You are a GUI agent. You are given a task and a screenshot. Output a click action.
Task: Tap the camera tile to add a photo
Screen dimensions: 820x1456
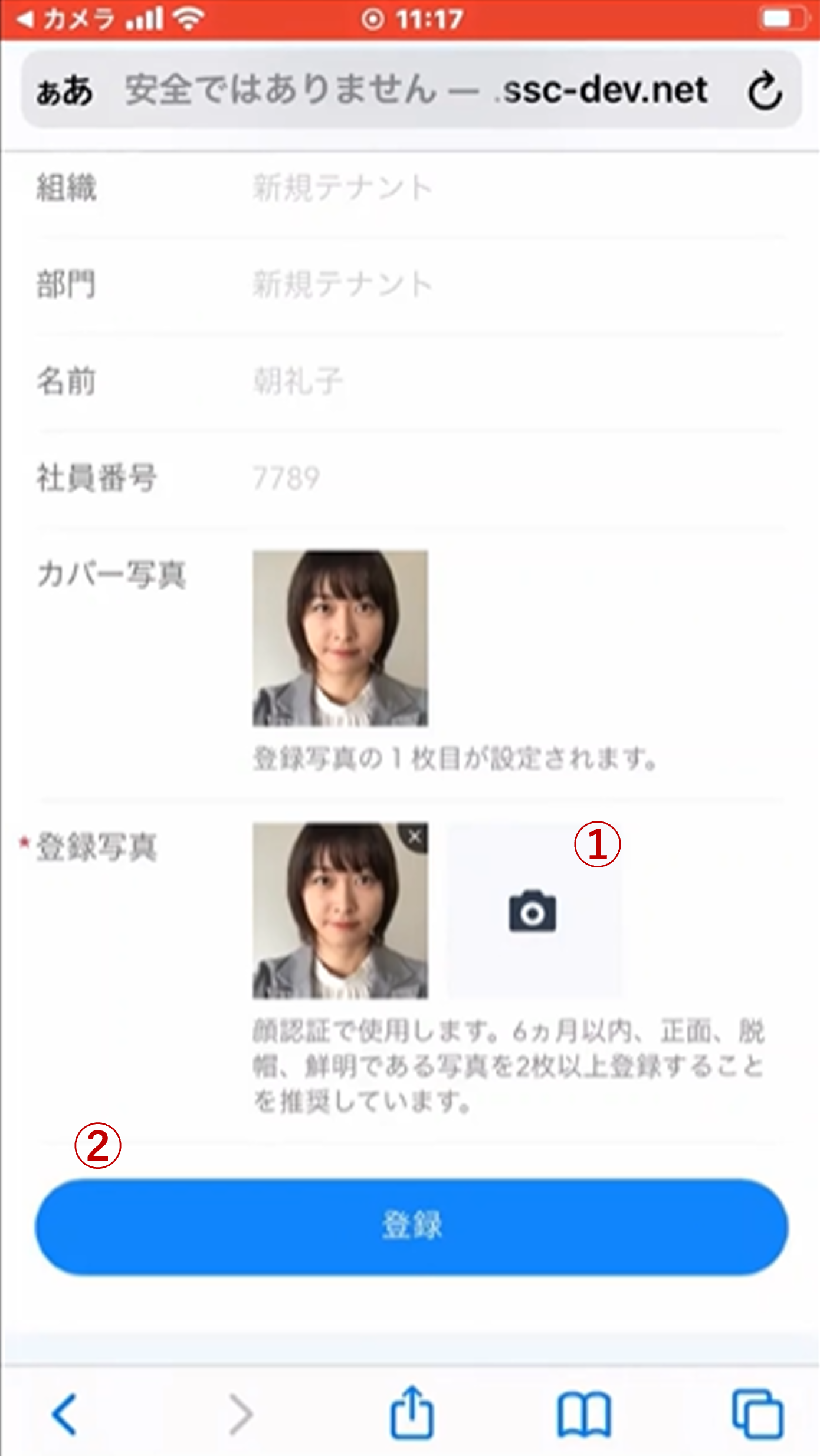[533, 911]
